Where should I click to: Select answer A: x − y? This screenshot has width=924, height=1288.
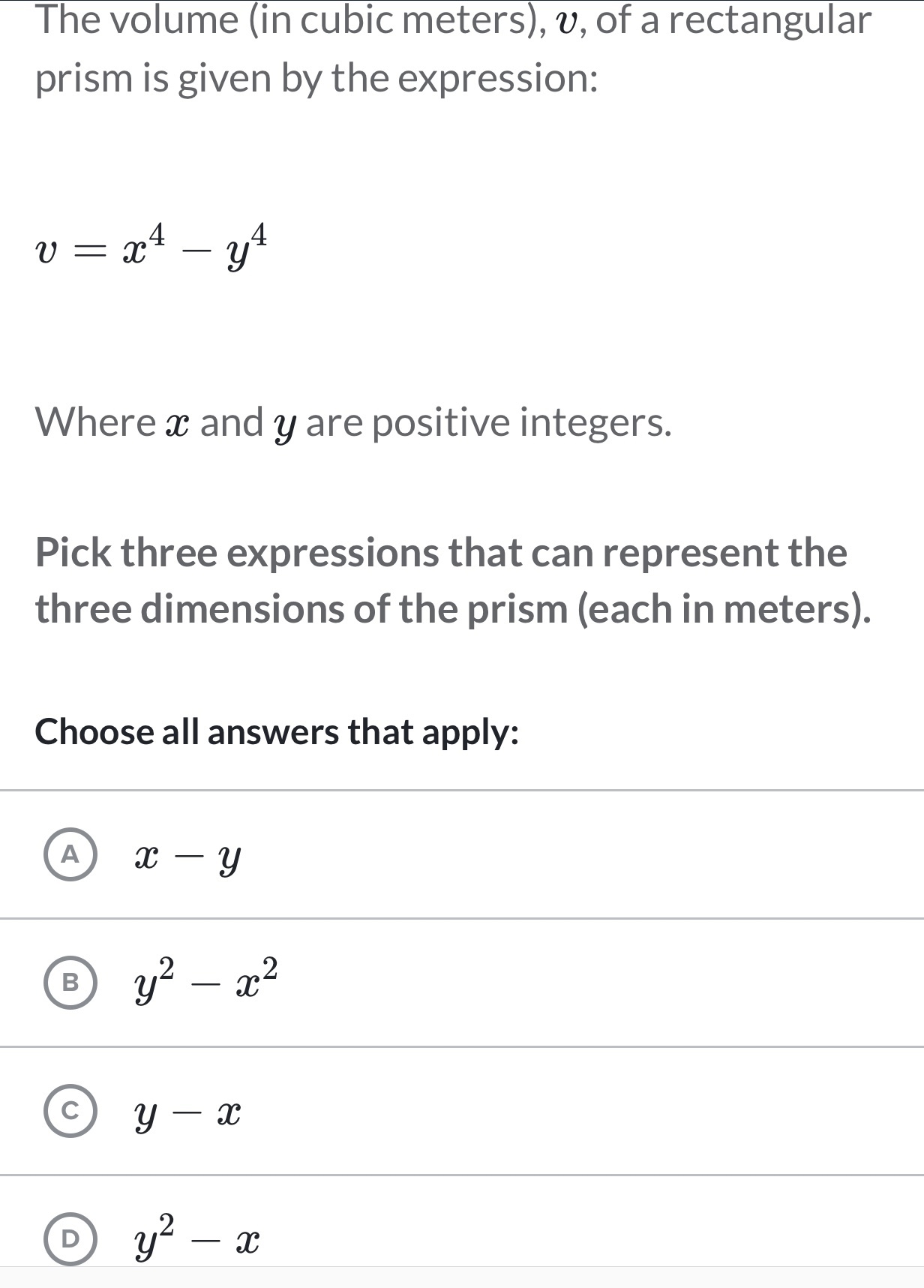[70, 854]
